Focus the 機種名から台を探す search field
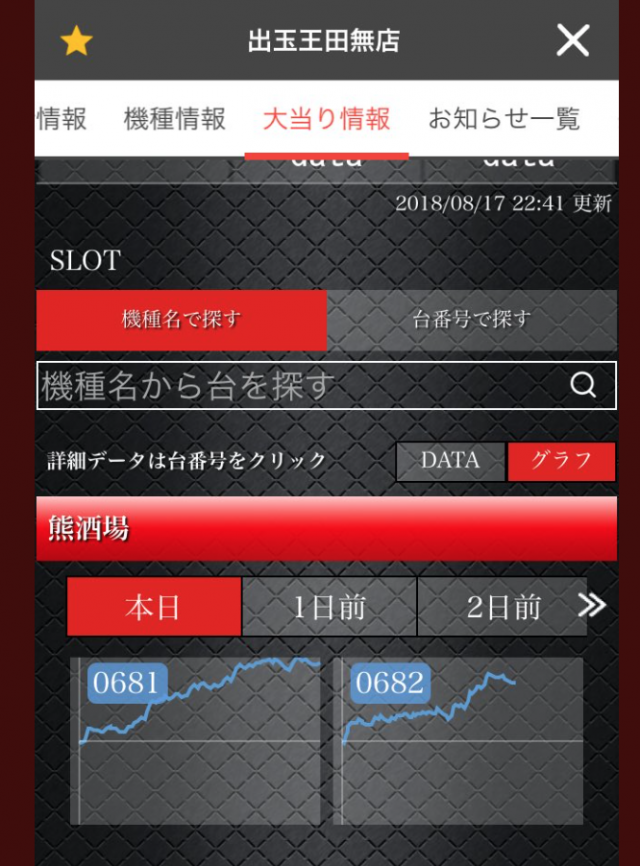Viewport: 640px width, 866px height. tap(300, 385)
